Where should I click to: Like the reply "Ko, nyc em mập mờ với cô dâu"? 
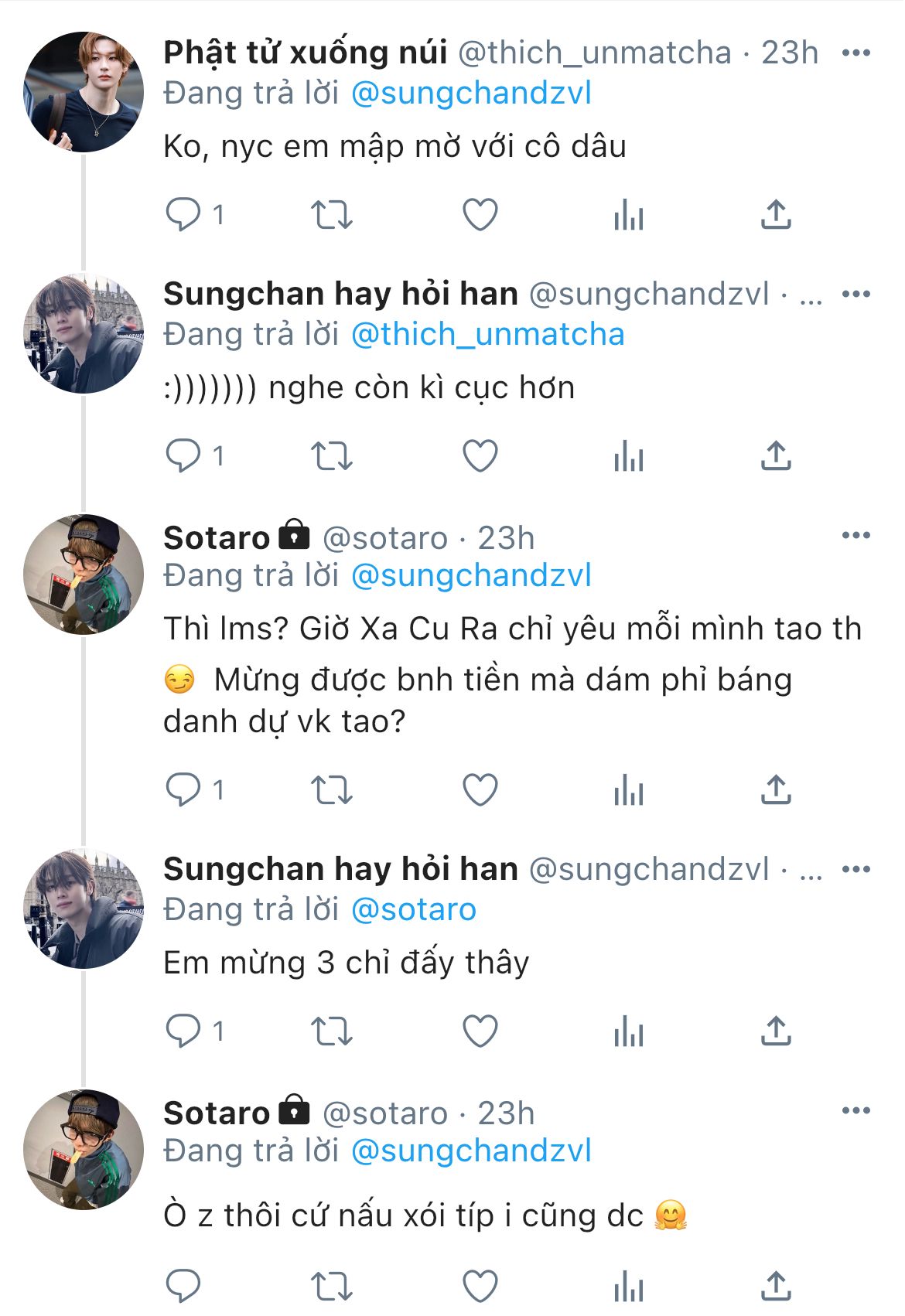coord(480,215)
